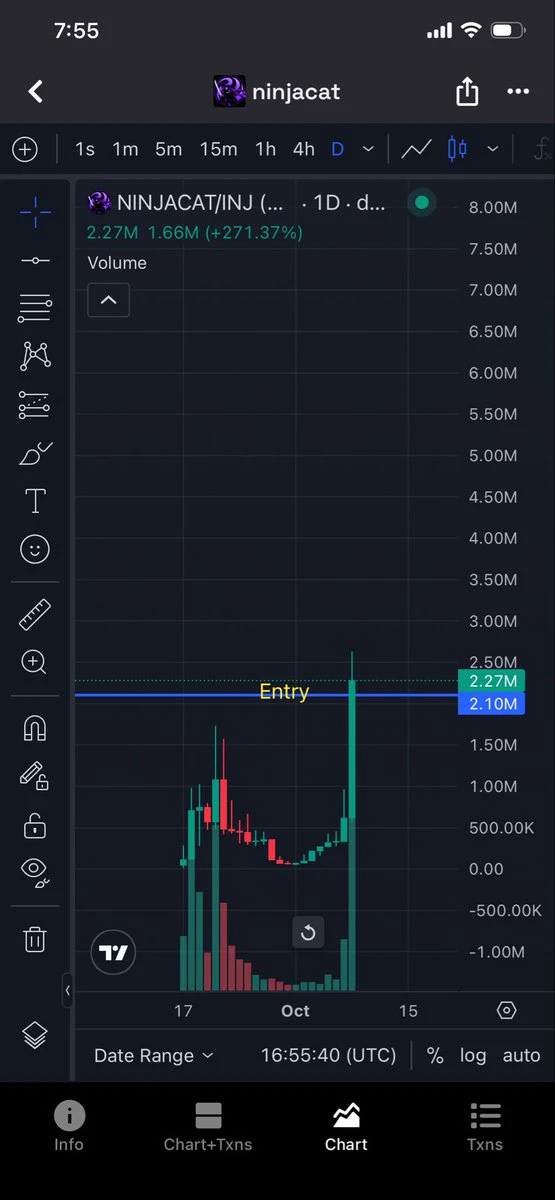
Task: Switch to the Txns tab
Action: point(485,1128)
